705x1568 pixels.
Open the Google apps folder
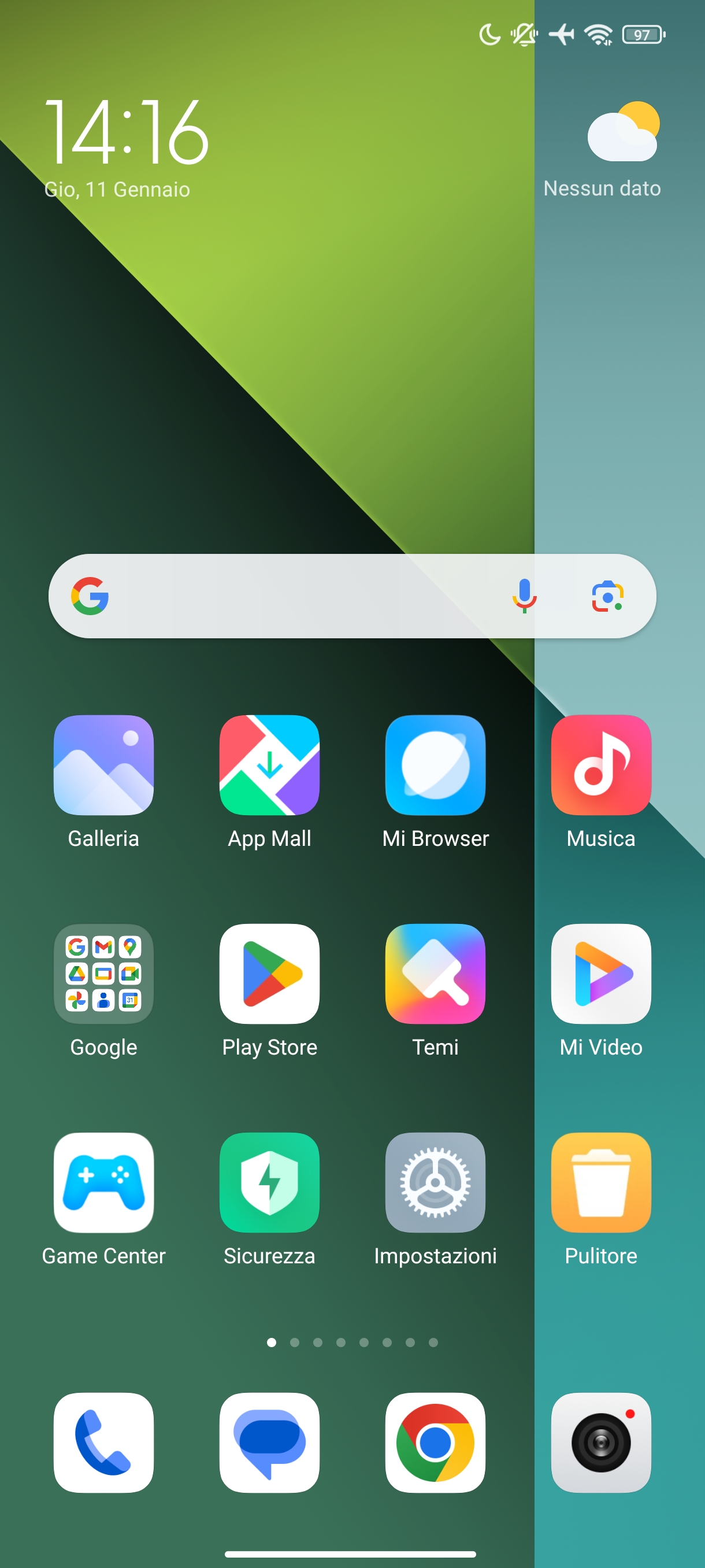click(103, 973)
